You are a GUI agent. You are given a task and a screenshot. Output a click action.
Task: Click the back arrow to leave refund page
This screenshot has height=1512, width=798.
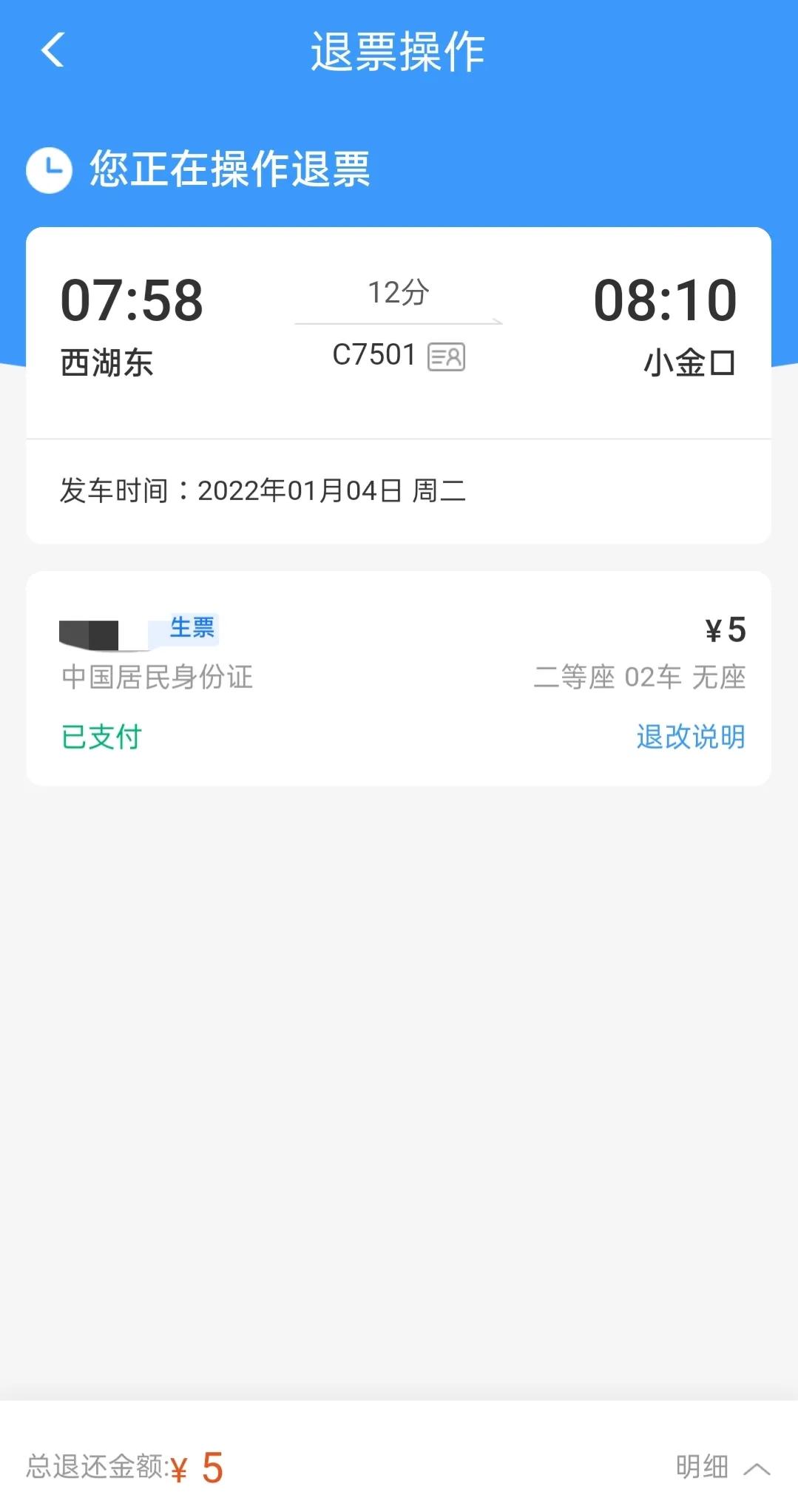click(50, 52)
